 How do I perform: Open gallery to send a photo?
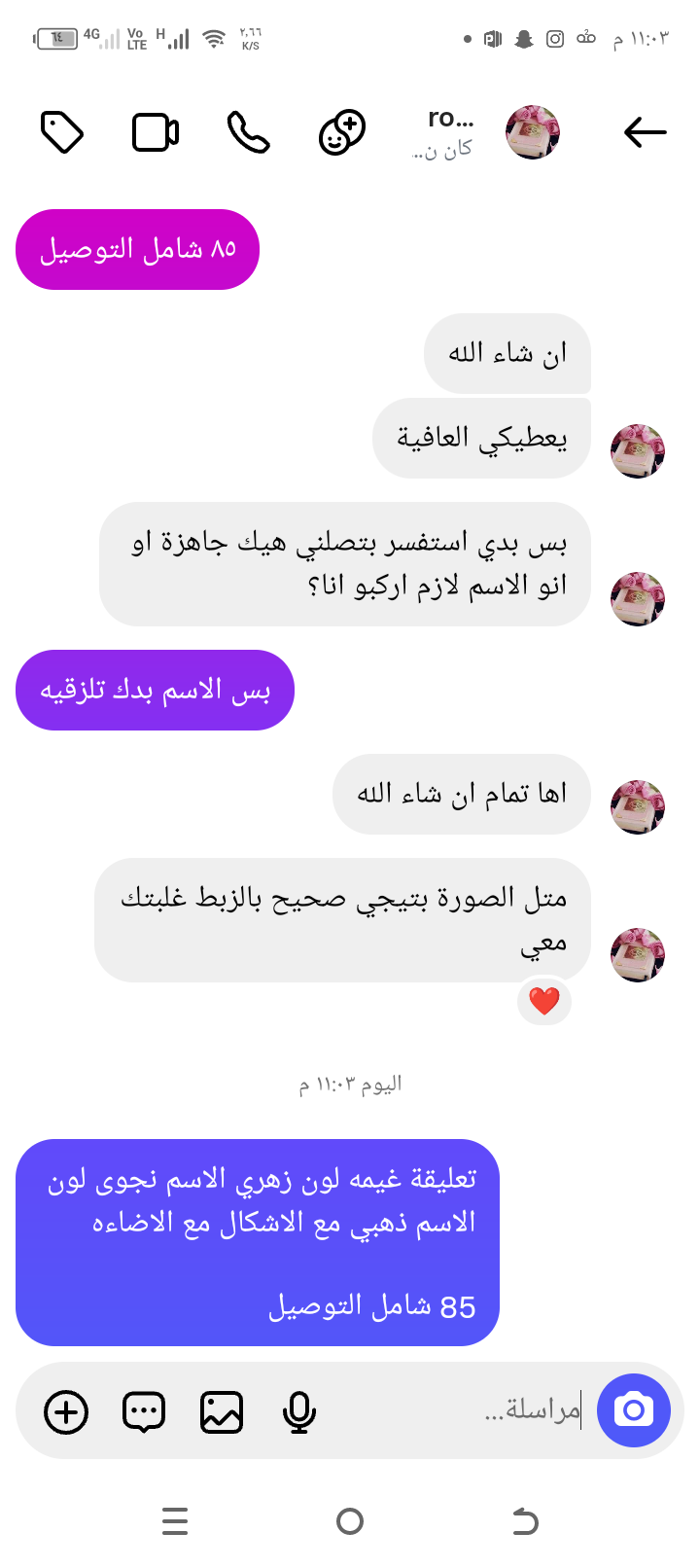[x=222, y=1412]
